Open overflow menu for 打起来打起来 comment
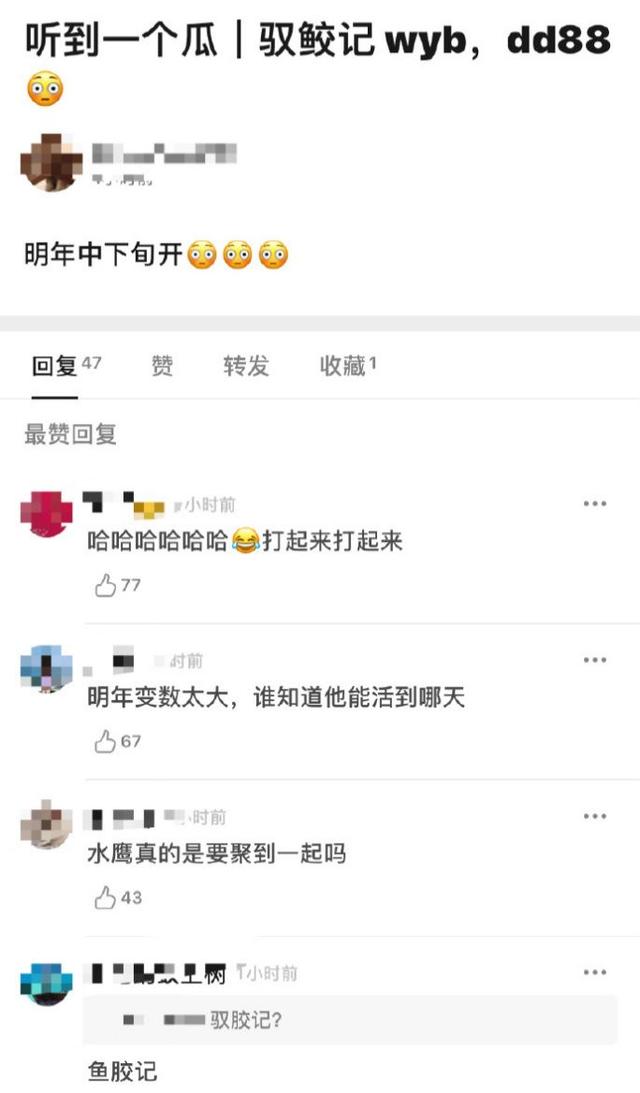The image size is (640, 1093). pyautogui.click(x=595, y=504)
